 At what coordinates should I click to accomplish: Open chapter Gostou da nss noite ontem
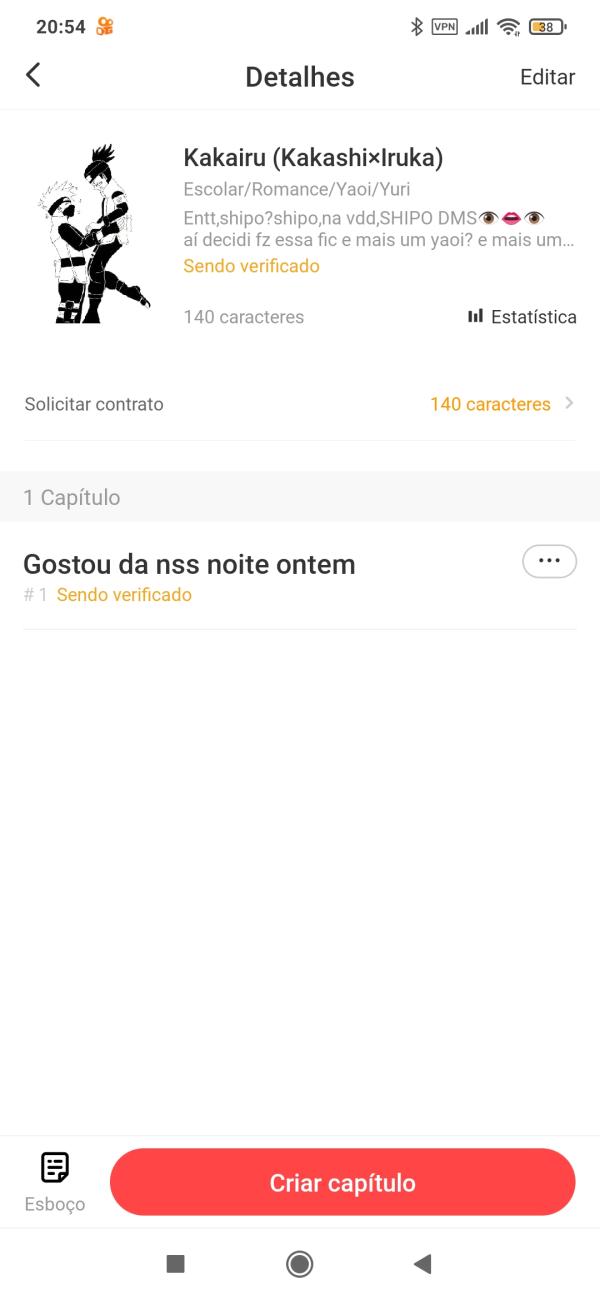[x=190, y=564]
